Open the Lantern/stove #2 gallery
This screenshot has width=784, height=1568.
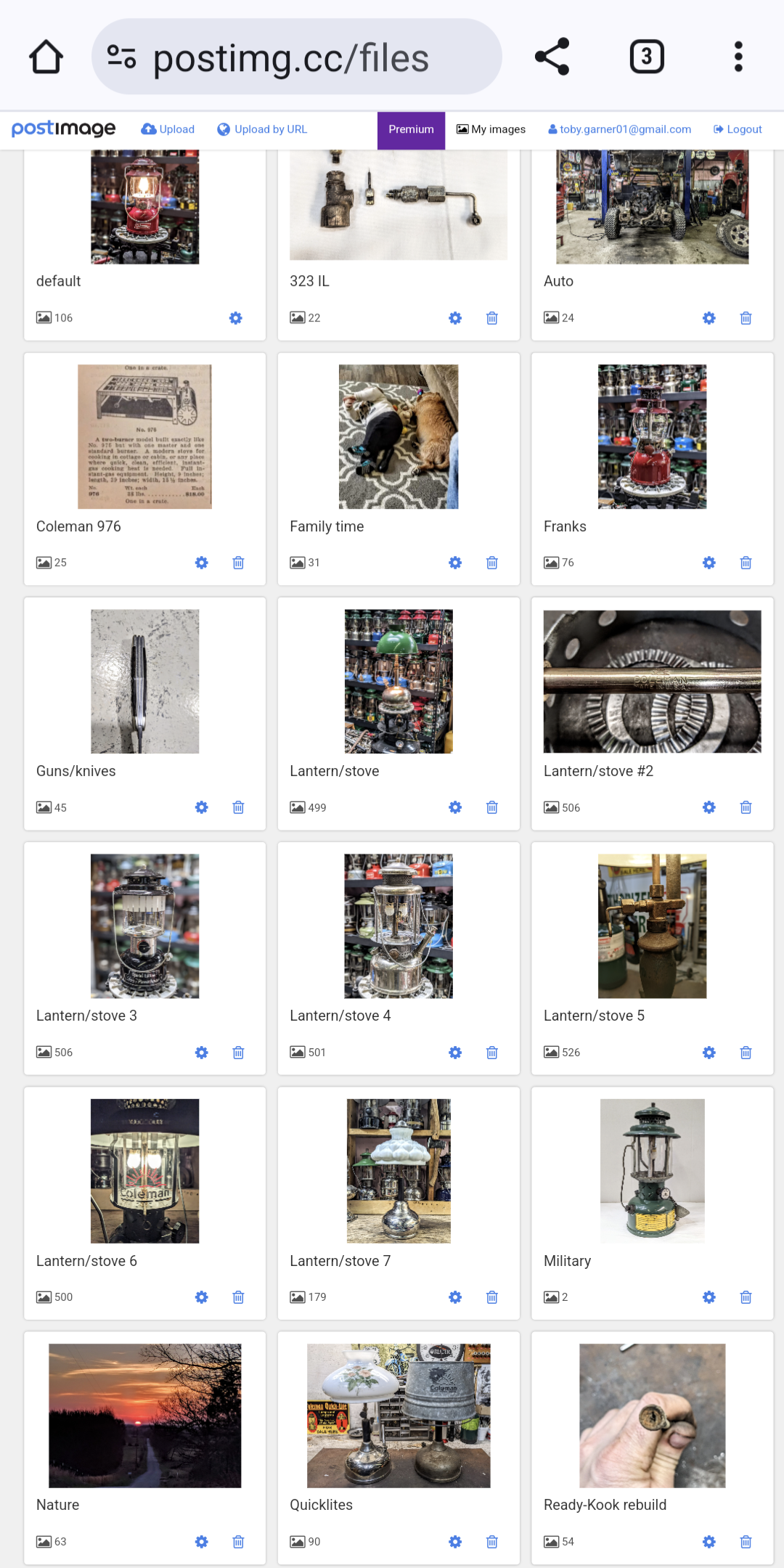click(x=652, y=681)
